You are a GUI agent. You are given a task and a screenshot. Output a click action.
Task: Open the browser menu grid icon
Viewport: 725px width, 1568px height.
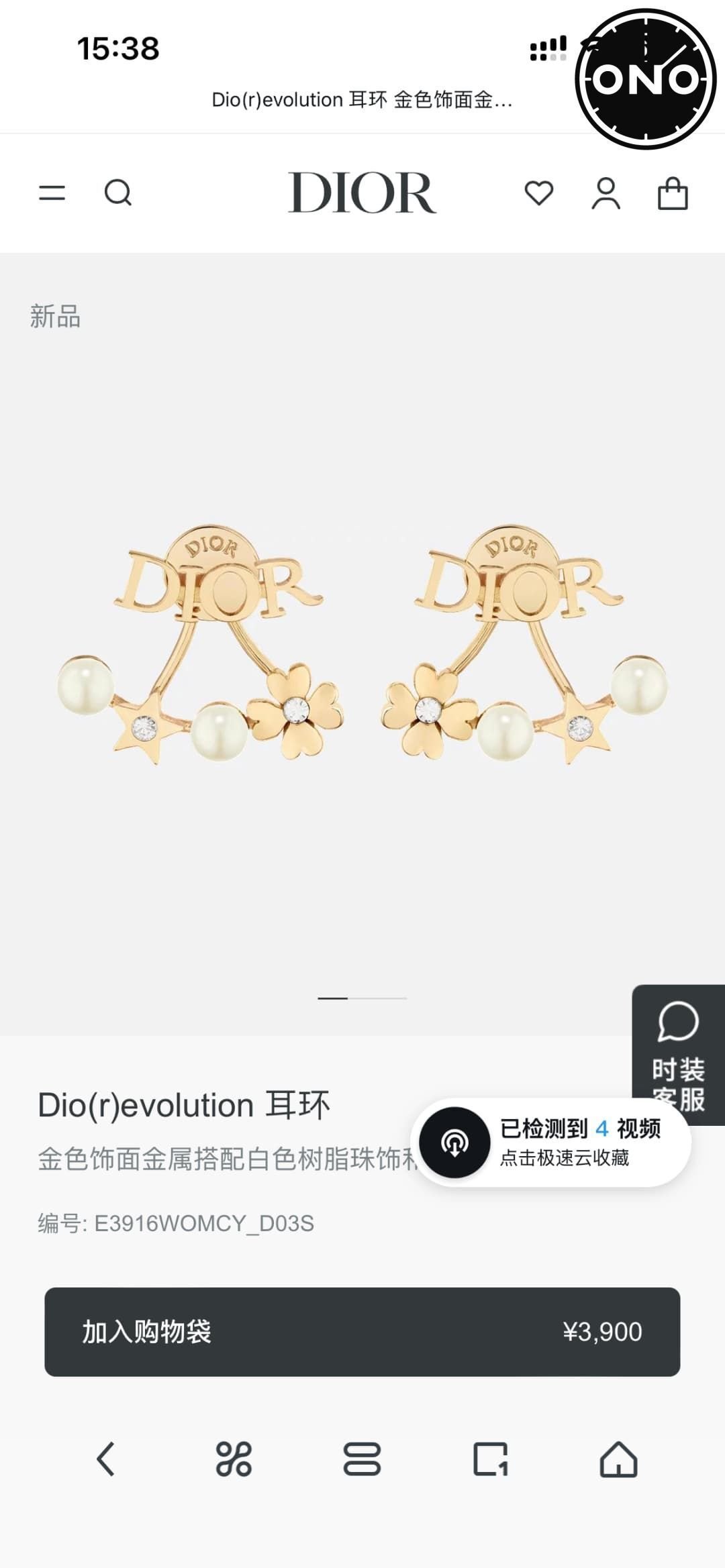234,1459
